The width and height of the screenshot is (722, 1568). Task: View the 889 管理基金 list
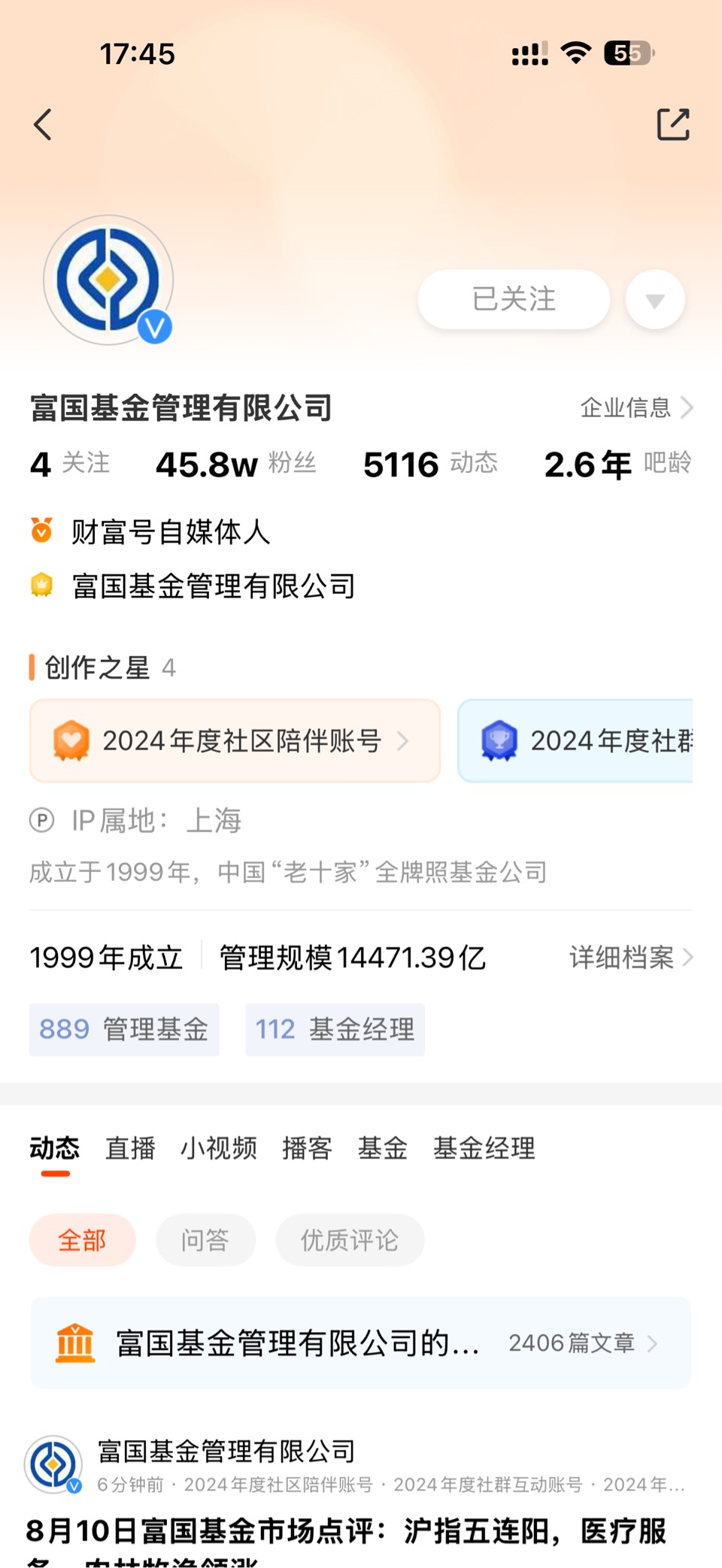click(124, 1029)
